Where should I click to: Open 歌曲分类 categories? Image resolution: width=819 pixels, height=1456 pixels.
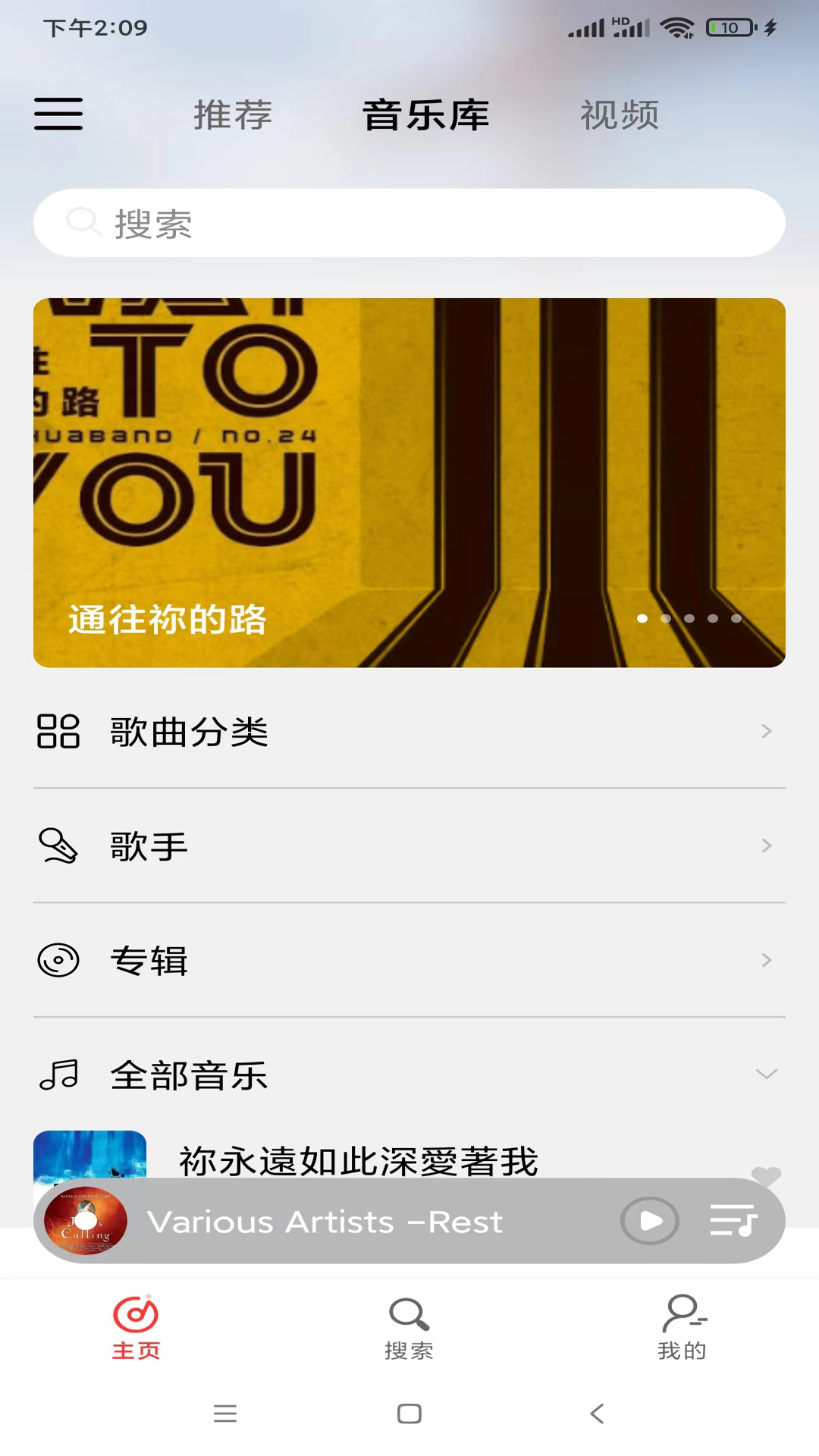pyautogui.click(x=409, y=732)
